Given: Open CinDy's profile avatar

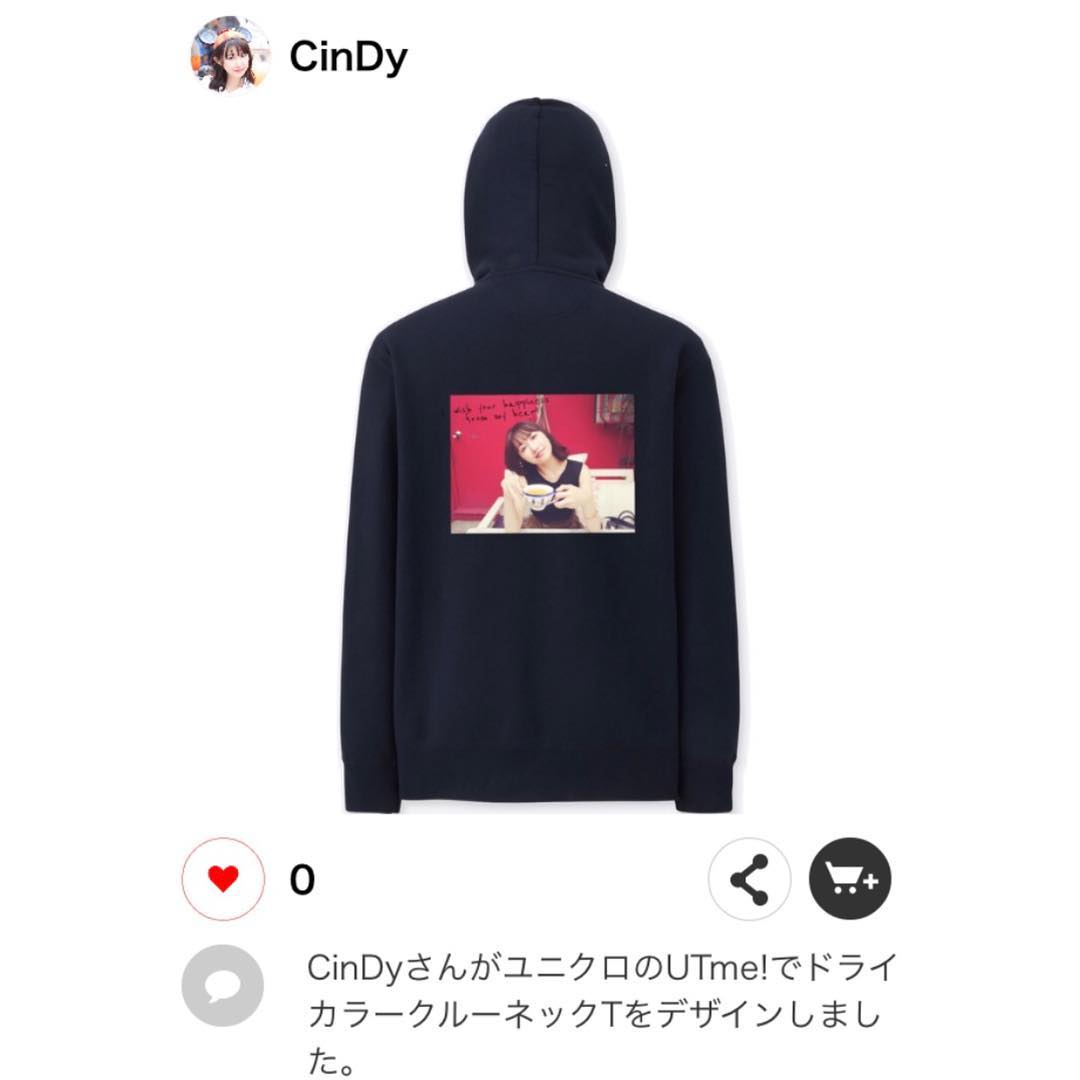Looking at the screenshot, I should [x=230, y=55].
